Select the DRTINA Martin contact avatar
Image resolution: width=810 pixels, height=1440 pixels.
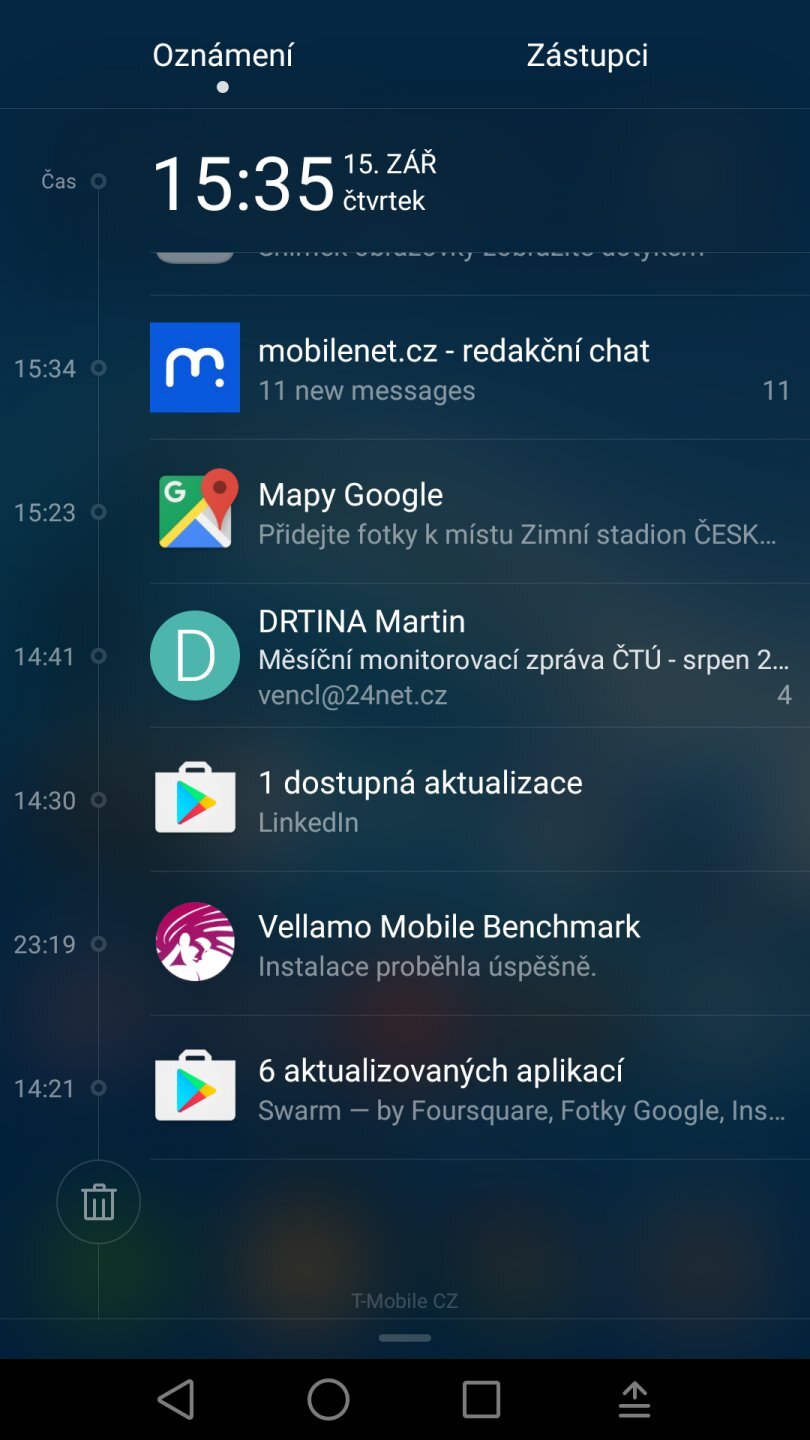tap(194, 655)
